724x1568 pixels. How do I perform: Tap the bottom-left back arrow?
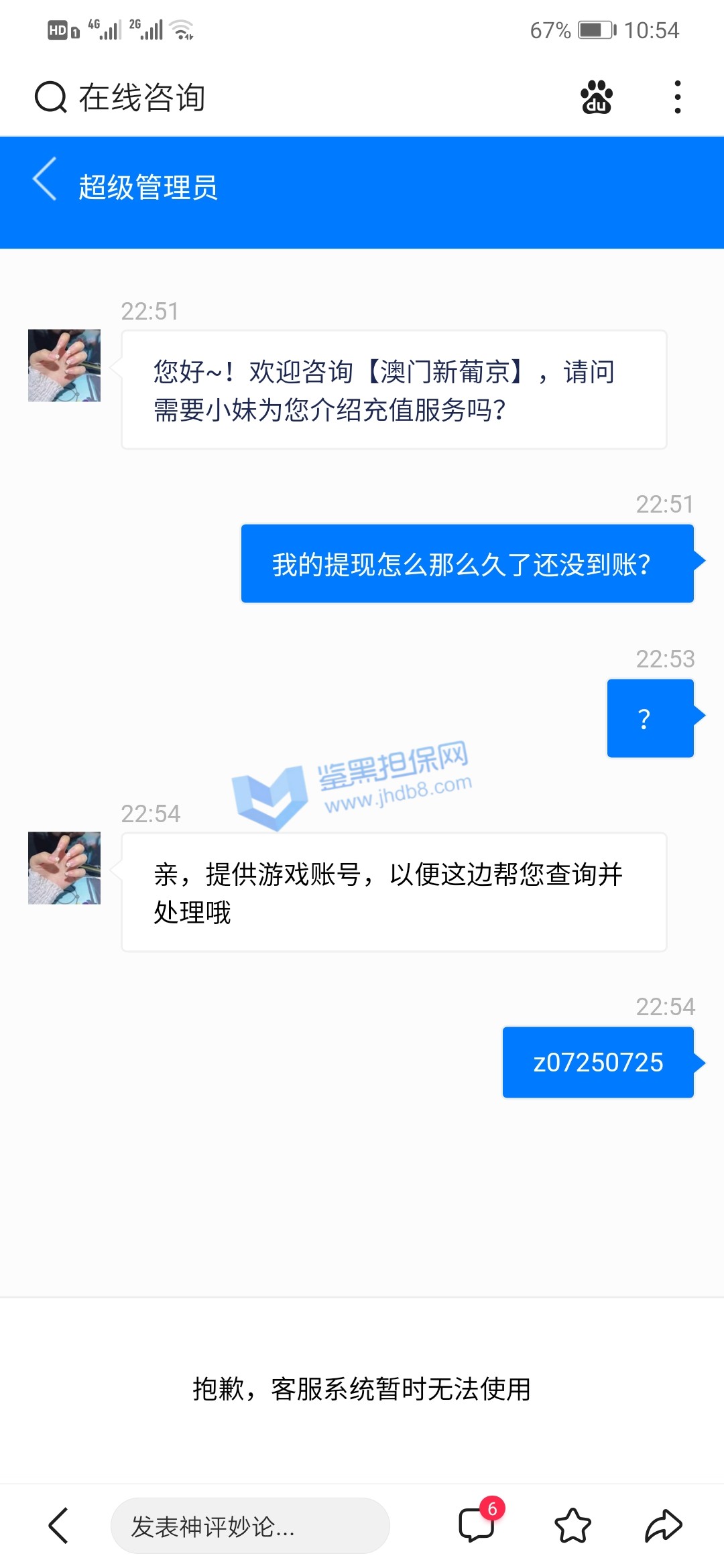click(x=59, y=1526)
